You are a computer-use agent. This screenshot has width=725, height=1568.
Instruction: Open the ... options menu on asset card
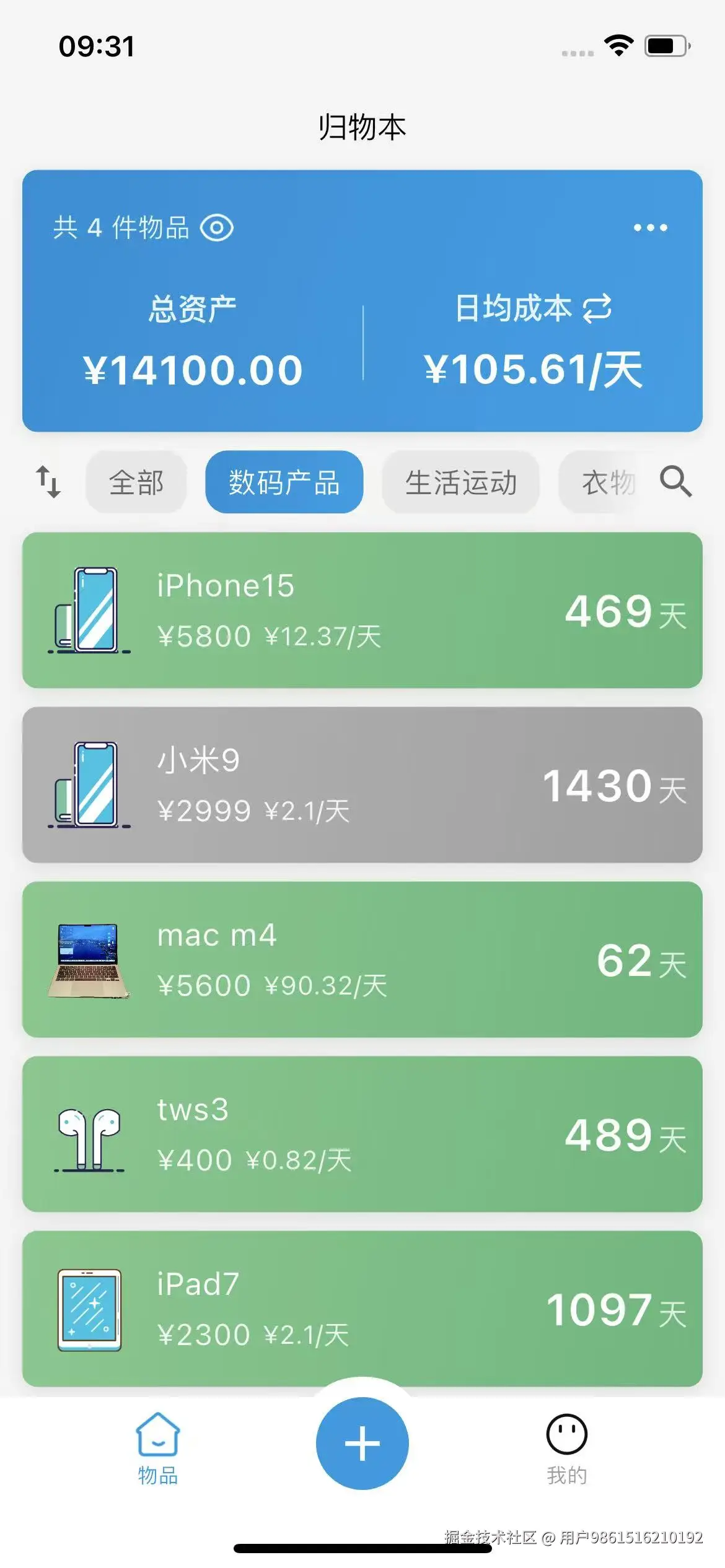click(x=651, y=228)
